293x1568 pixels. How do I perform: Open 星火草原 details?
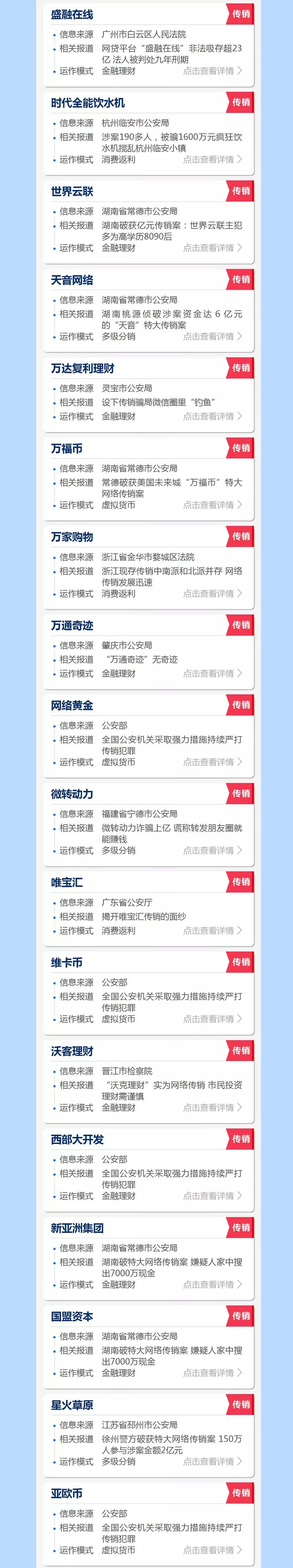tap(212, 1462)
